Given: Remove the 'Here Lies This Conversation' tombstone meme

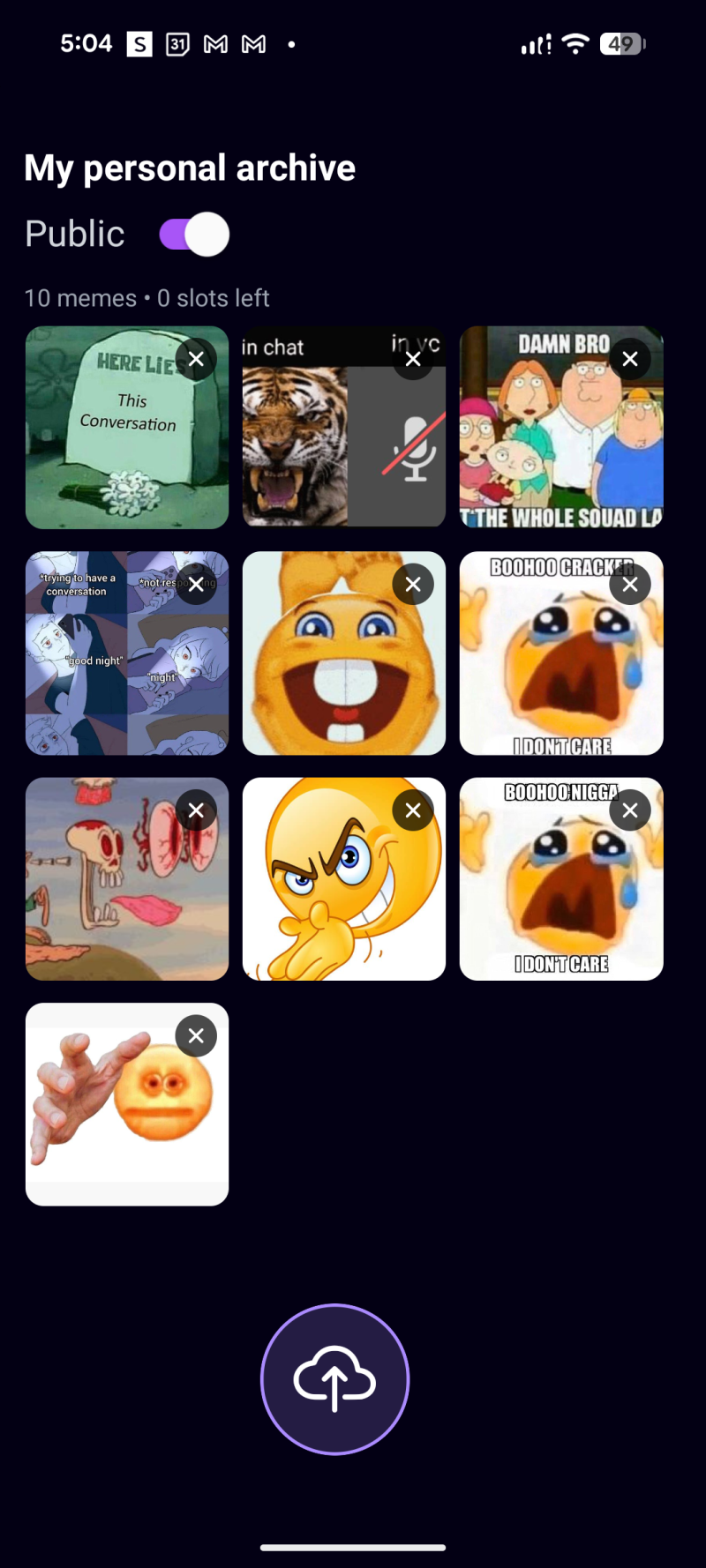Looking at the screenshot, I should click(x=196, y=359).
